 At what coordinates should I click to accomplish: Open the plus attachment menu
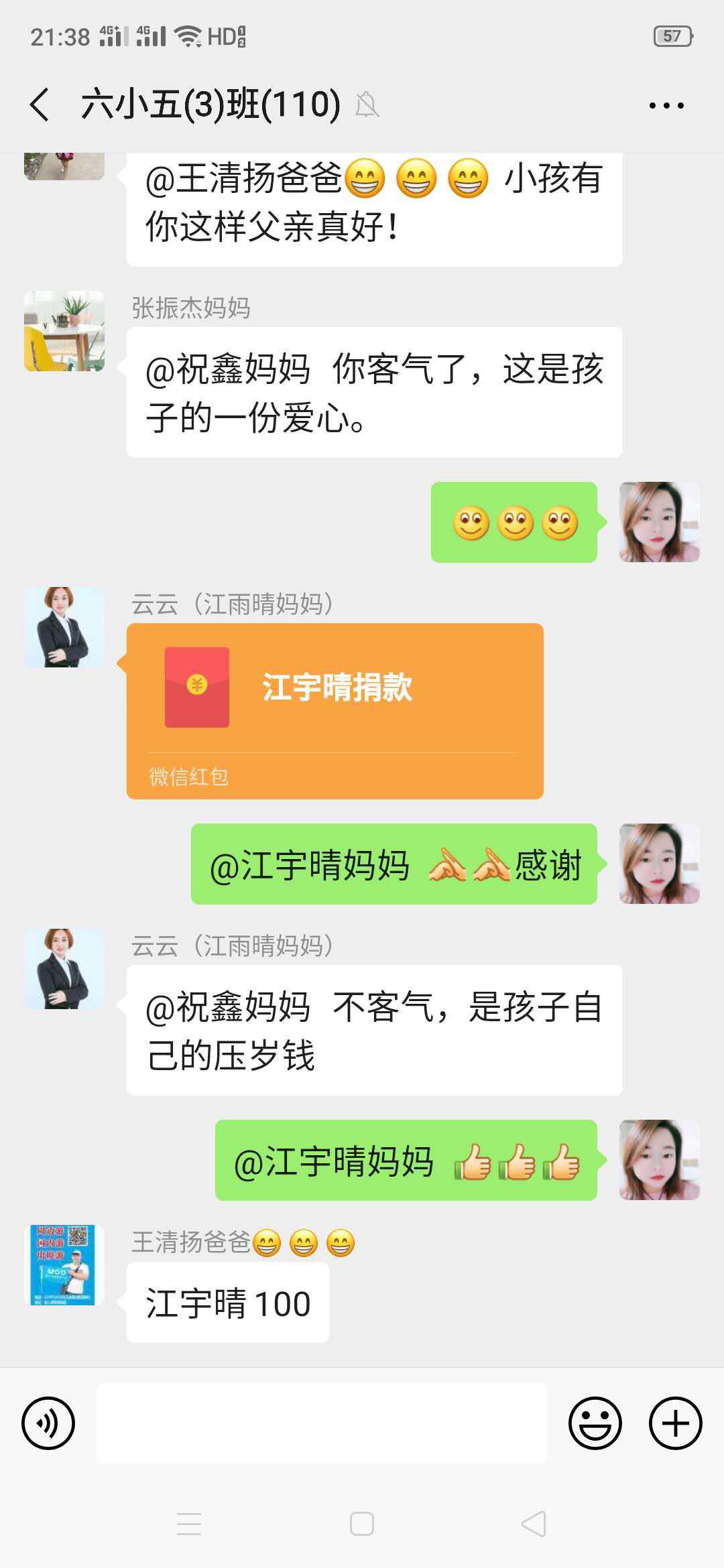pyautogui.click(x=675, y=1423)
